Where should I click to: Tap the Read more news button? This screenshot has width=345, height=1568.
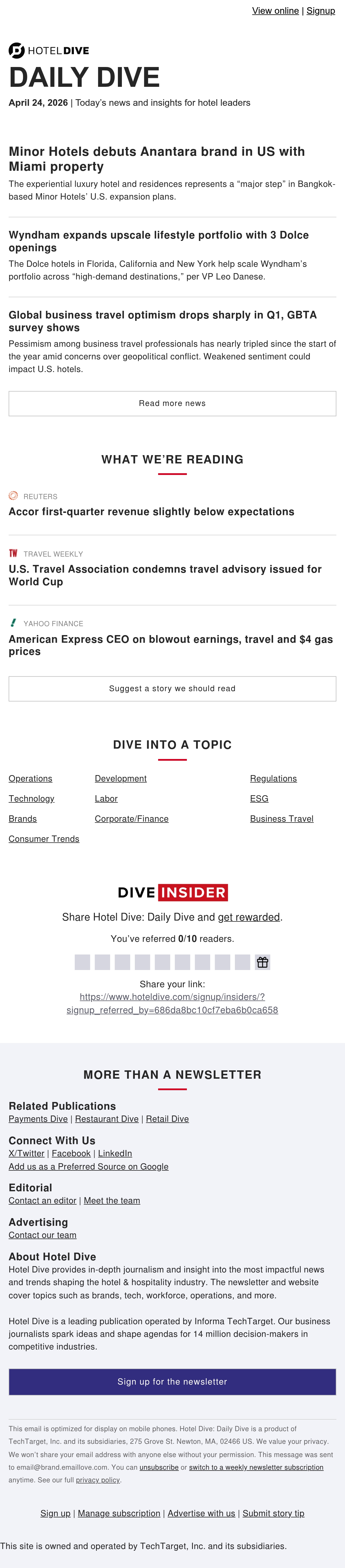[x=172, y=404]
